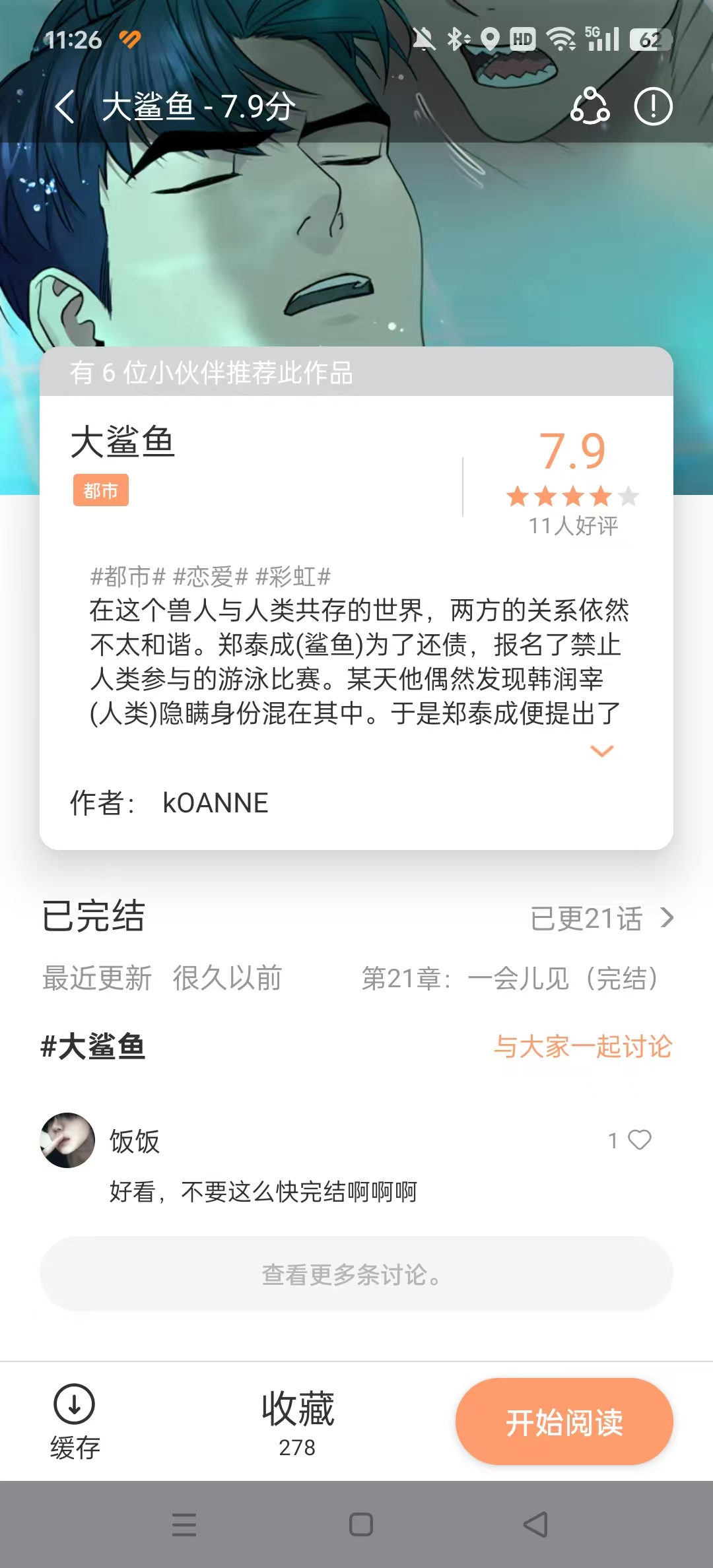Screen dimensions: 713x1568
Task: Share this comic 大鲨鱼
Action: [x=590, y=106]
